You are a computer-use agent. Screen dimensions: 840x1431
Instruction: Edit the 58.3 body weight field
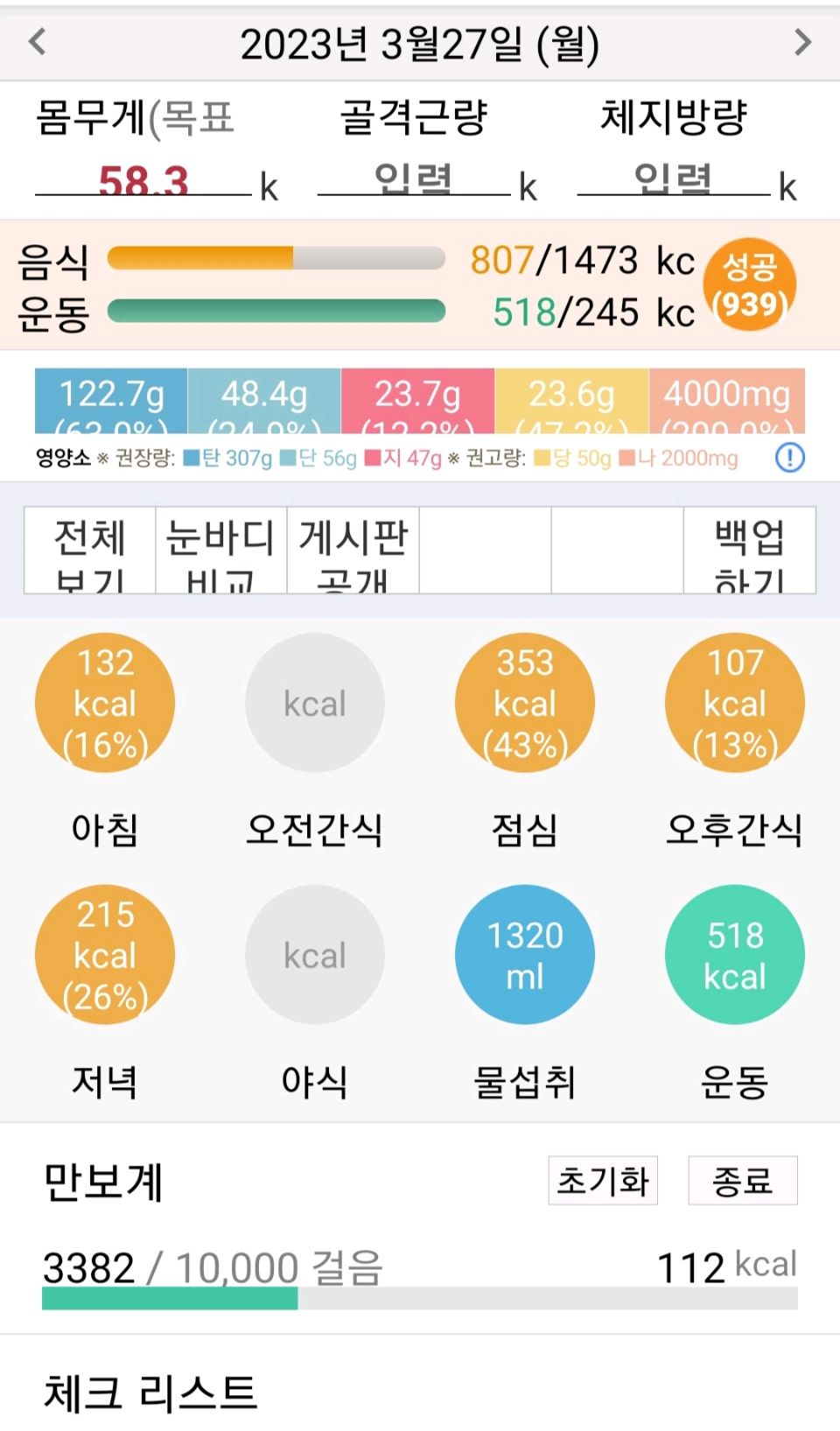pos(143,182)
